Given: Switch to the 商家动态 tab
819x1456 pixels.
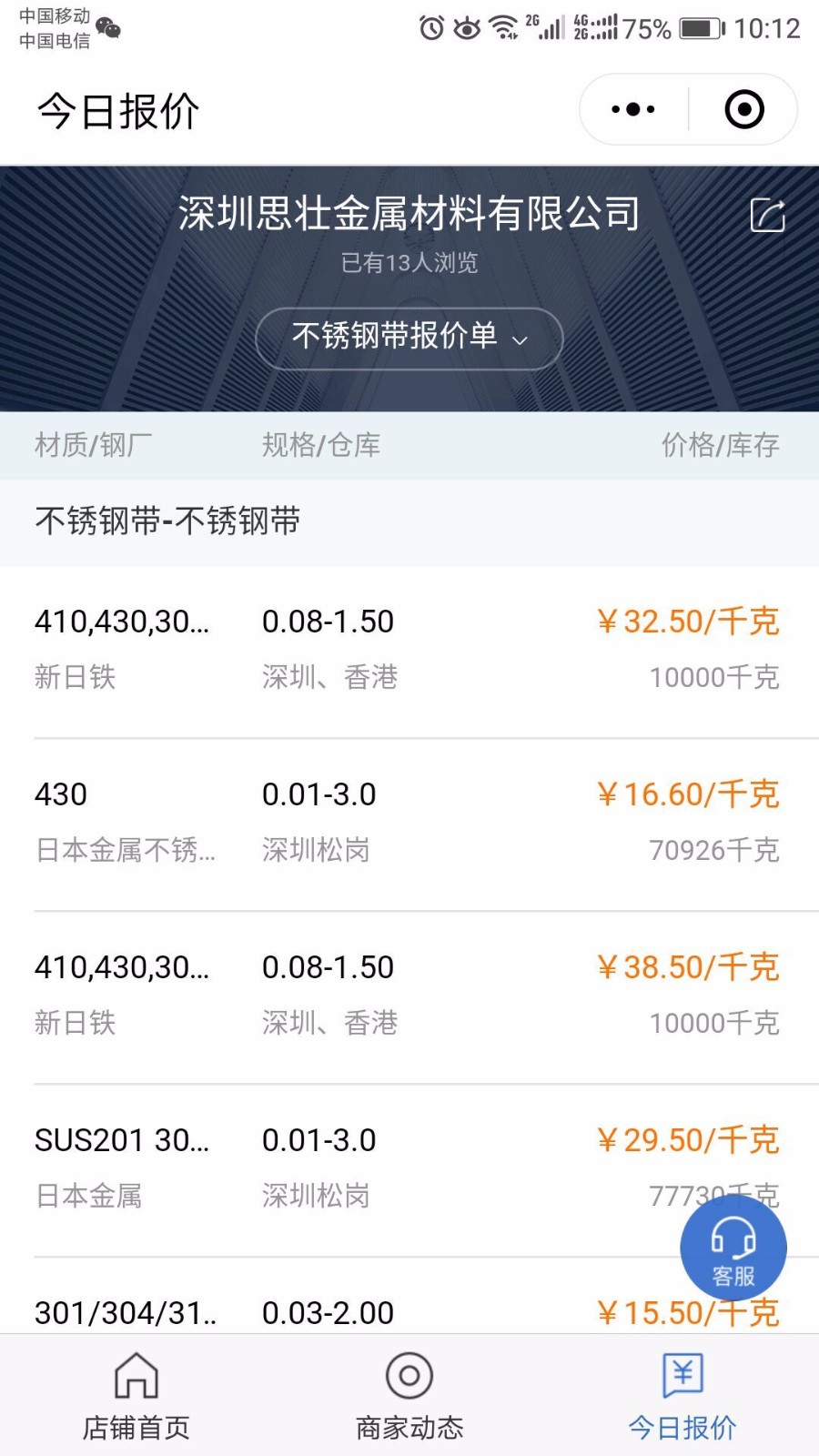Looking at the screenshot, I should tap(409, 1396).
